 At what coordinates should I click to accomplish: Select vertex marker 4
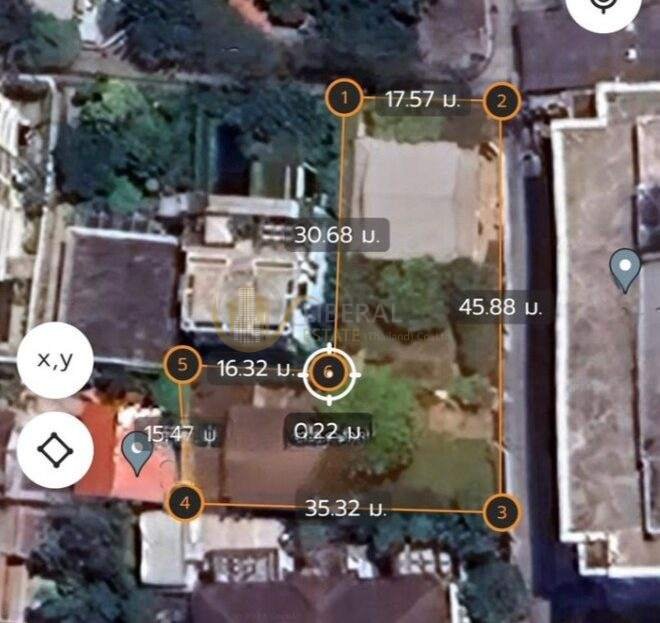pyautogui.click(x=184, y=502)
